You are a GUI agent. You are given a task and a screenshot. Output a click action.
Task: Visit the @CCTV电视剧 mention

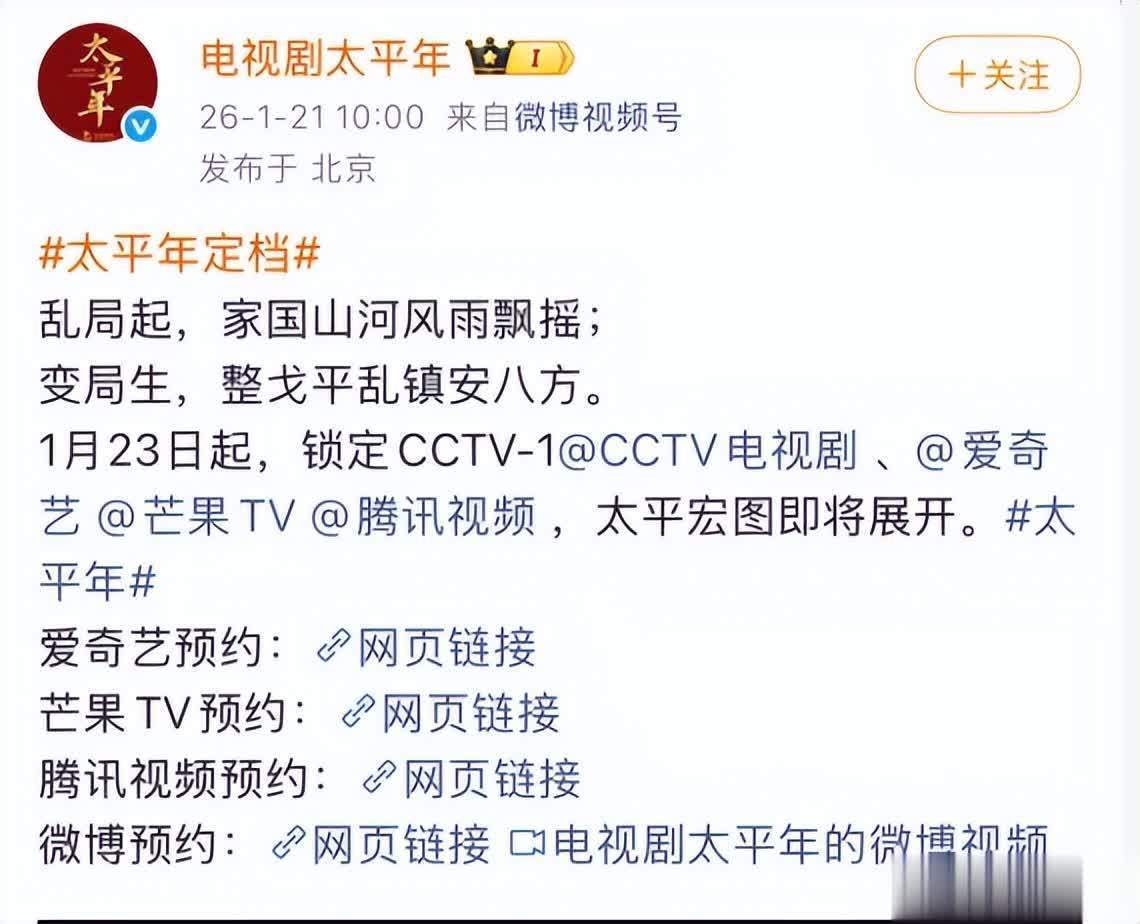coord(707,451)
